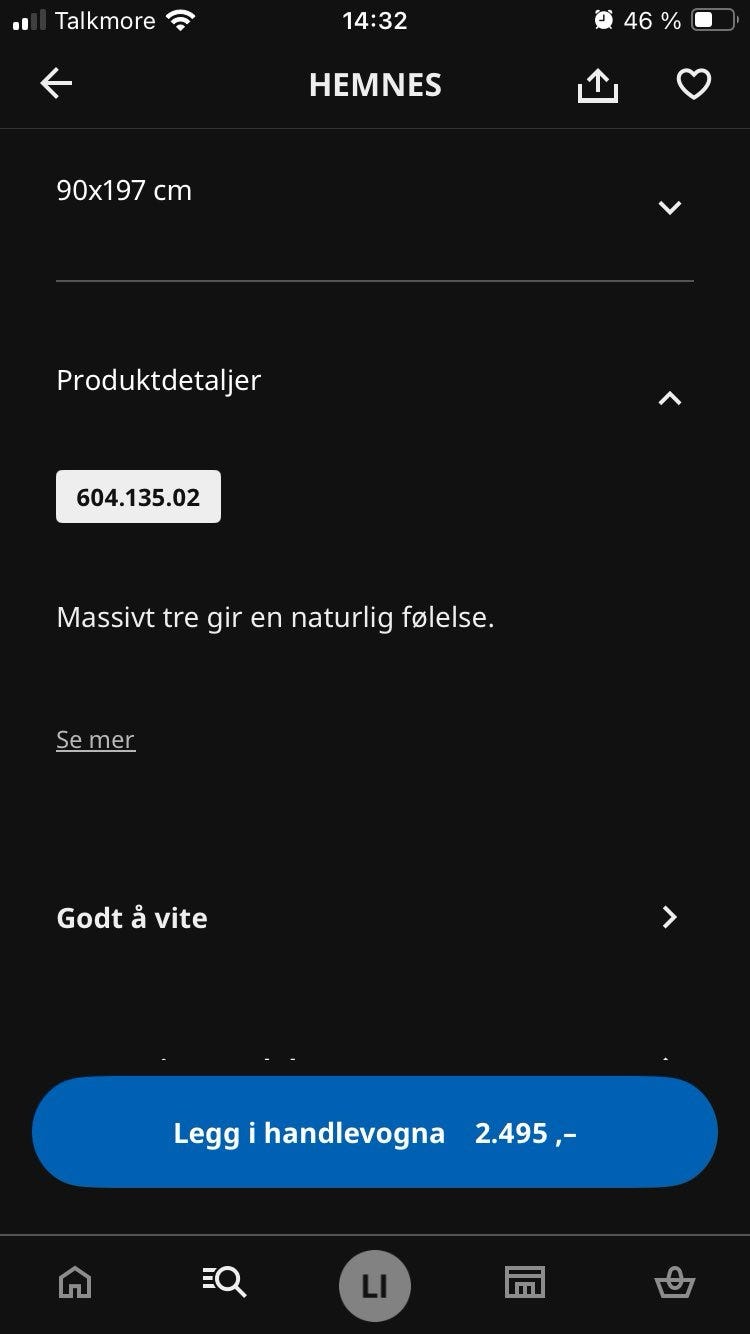
Task: View the shopping bag icon
Action: click(x=675, y=1283)
